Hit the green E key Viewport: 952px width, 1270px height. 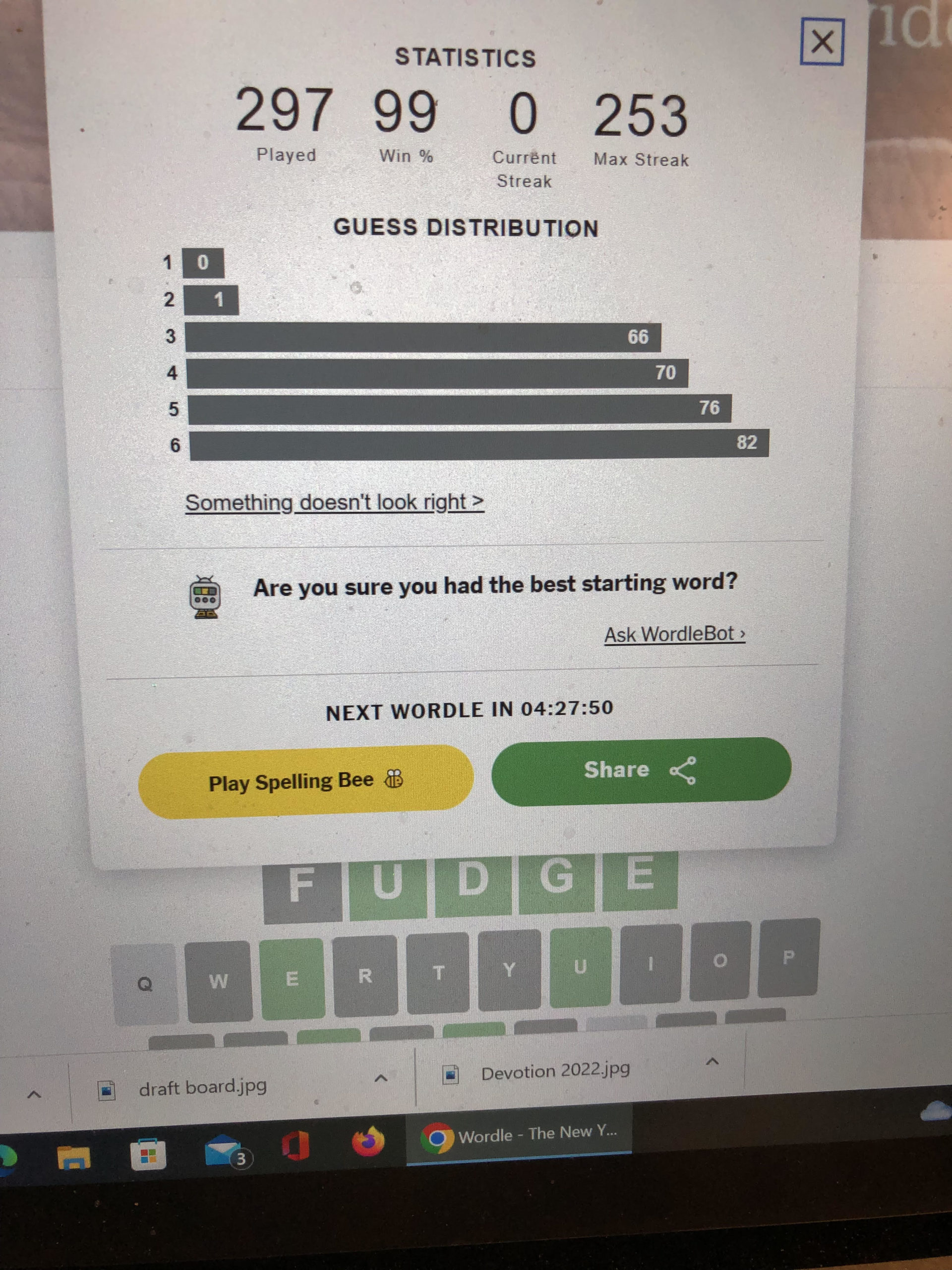point(292,978)
